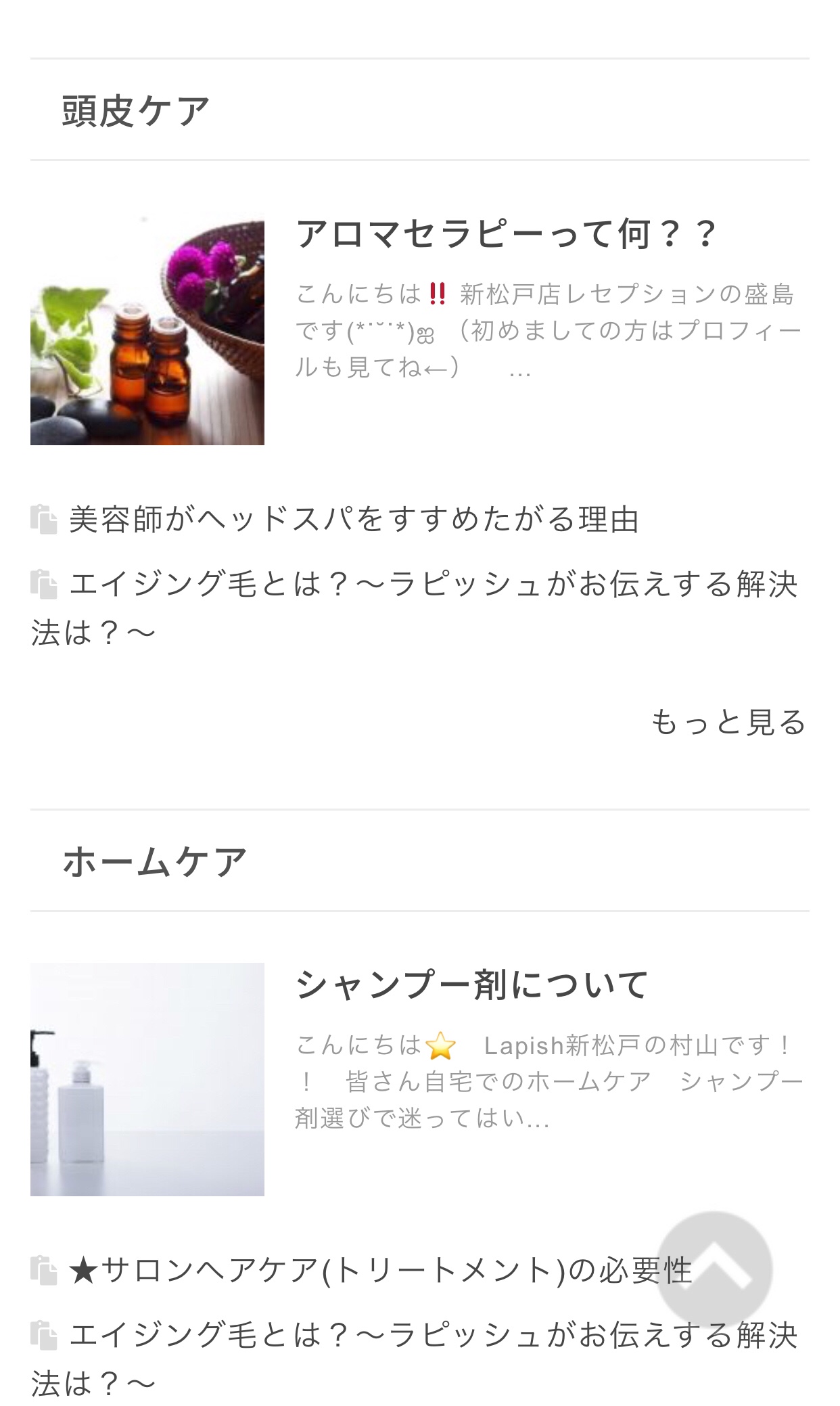The image size is (840, 1406).
Task: Open 美容師がヘッドスパをすすめたがる理由 link
Action: pyautogui.click(x=354, y=520)
